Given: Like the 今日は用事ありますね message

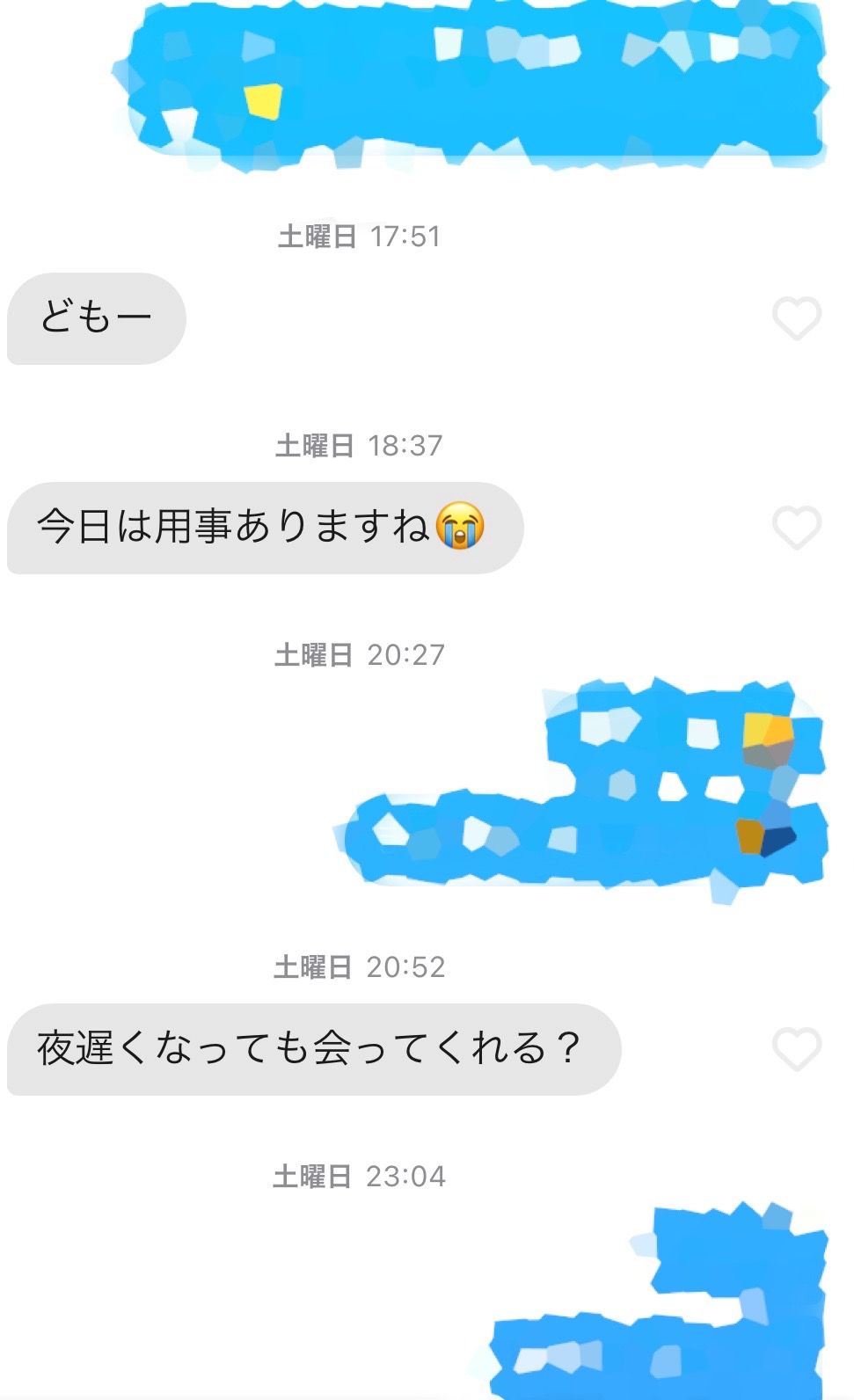Looking at the screenshot, I should [x=796, y=528].
